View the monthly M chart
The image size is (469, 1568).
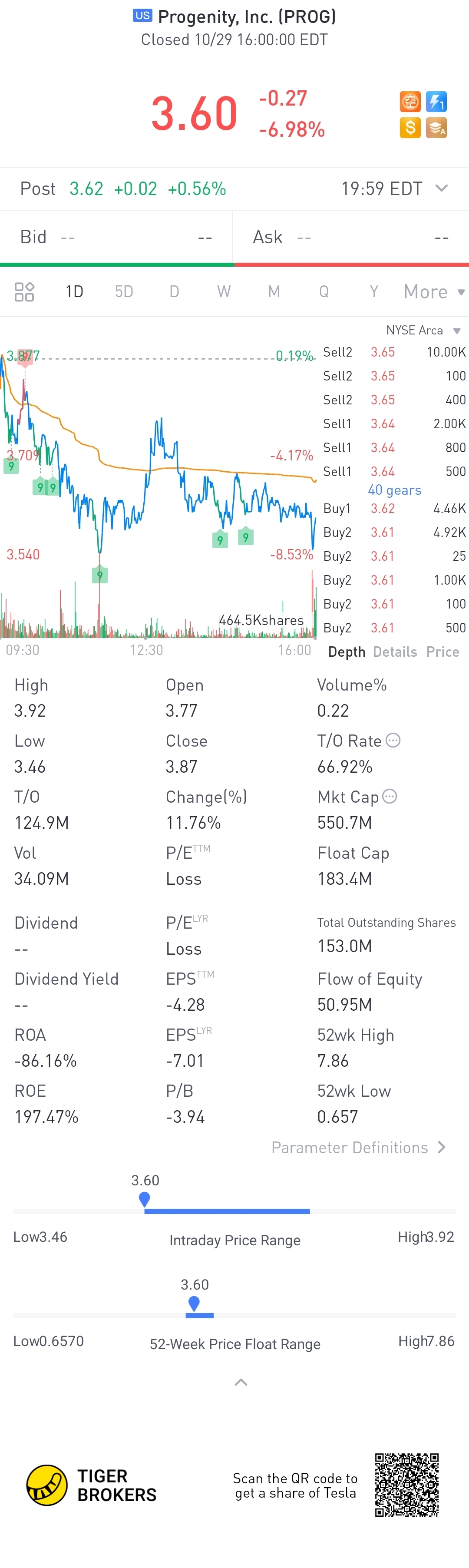274,291
